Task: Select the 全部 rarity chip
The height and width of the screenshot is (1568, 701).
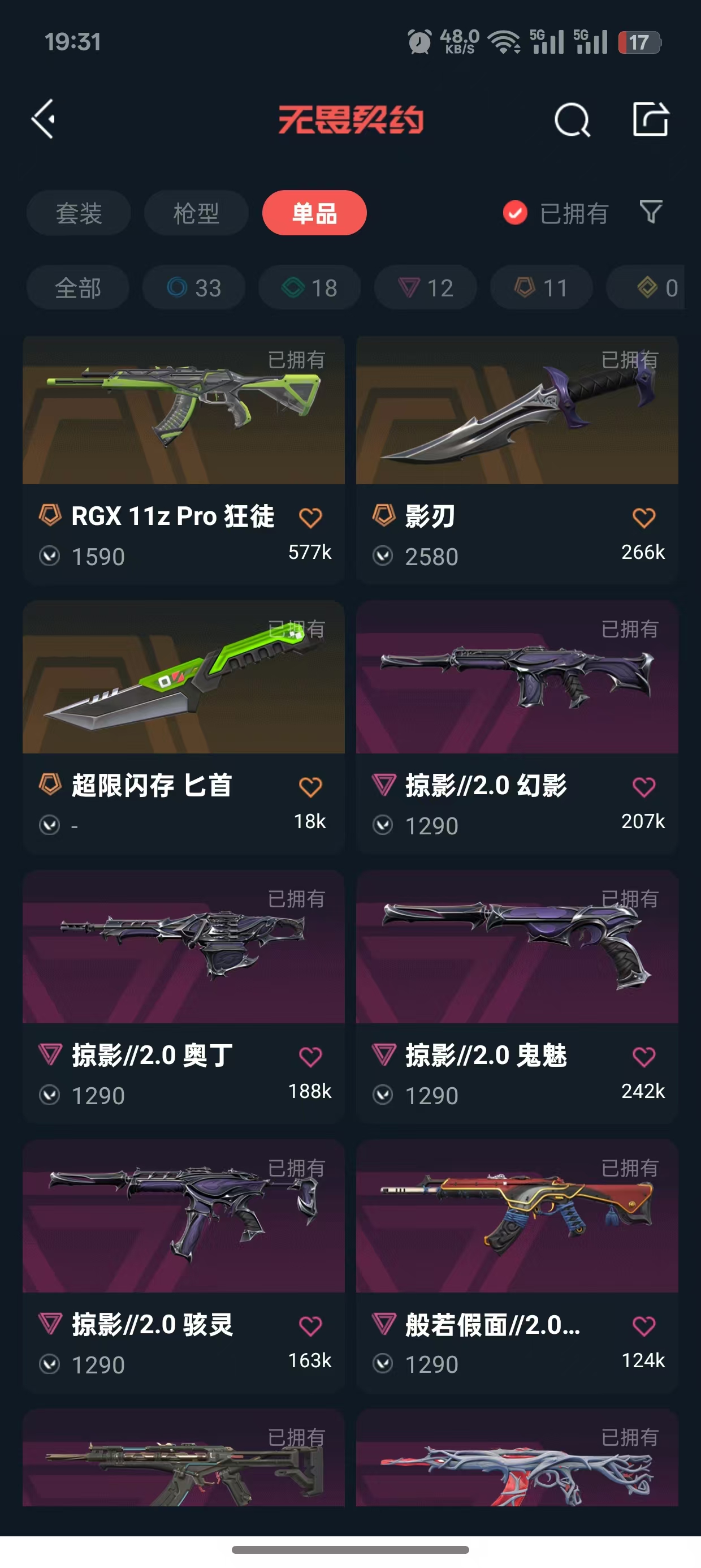Action: (x=78, y=287)
